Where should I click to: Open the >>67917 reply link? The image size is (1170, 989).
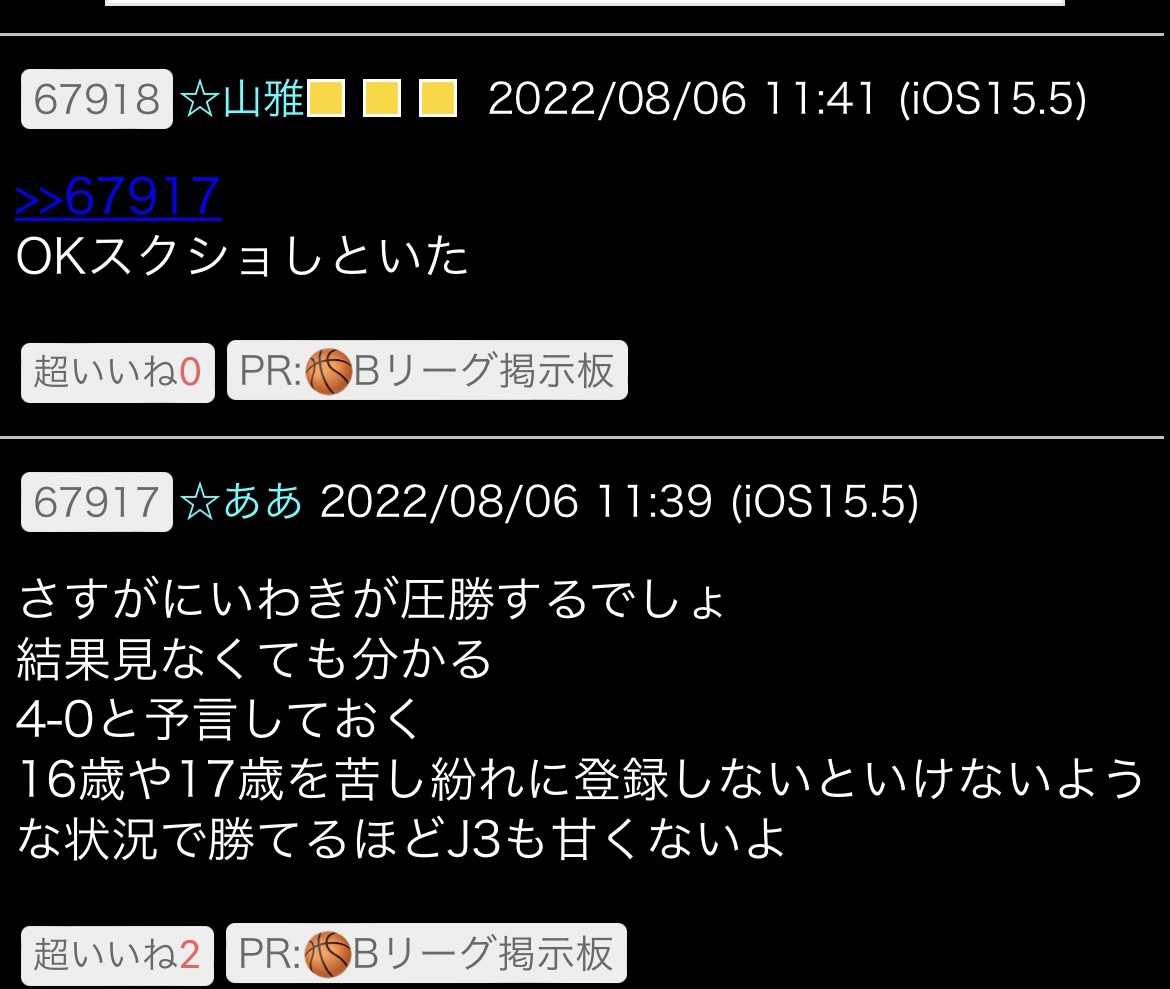pyautogui.click(x=118, y=197)
